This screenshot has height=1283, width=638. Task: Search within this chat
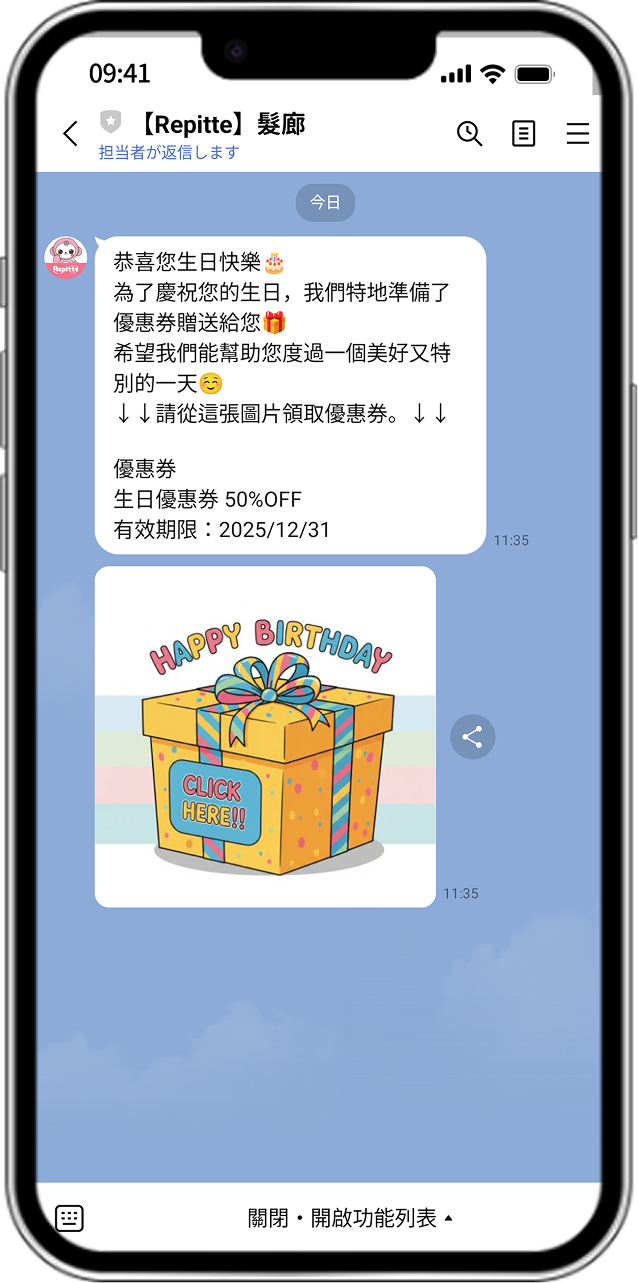pyautogui.click(x=469, y=133)
